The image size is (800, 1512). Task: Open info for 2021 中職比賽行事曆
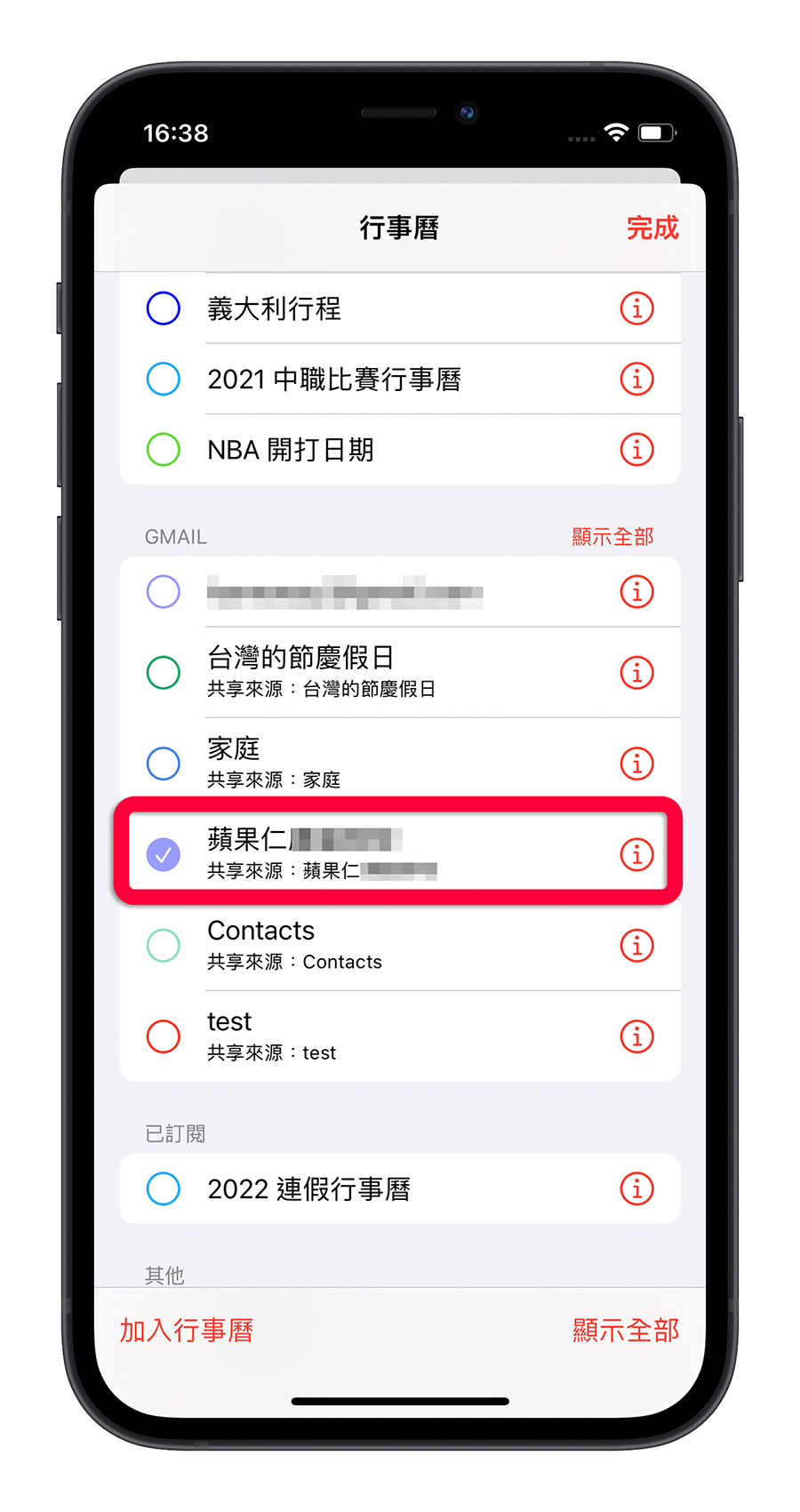(636, 379)
